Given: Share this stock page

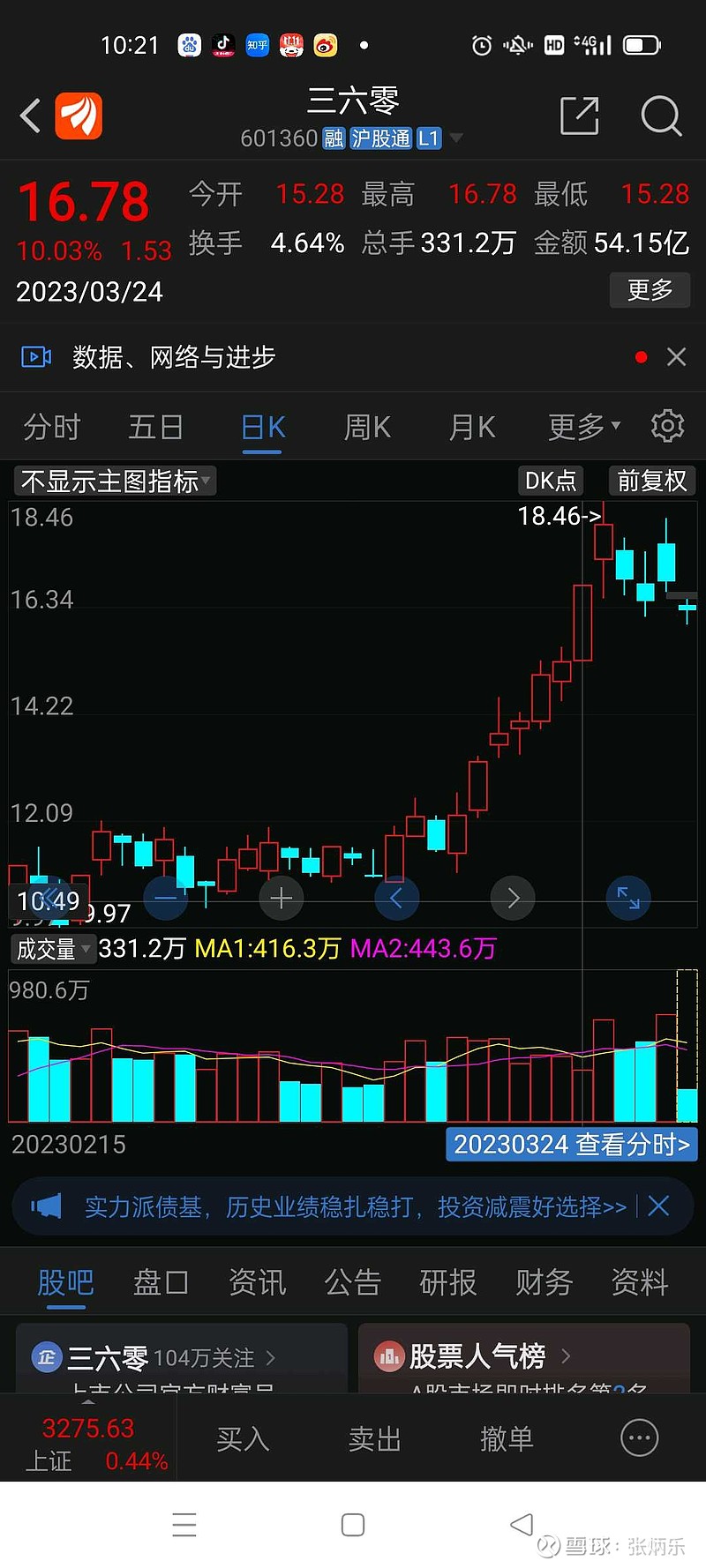Looking at the screenshot, I should (580, 116).
